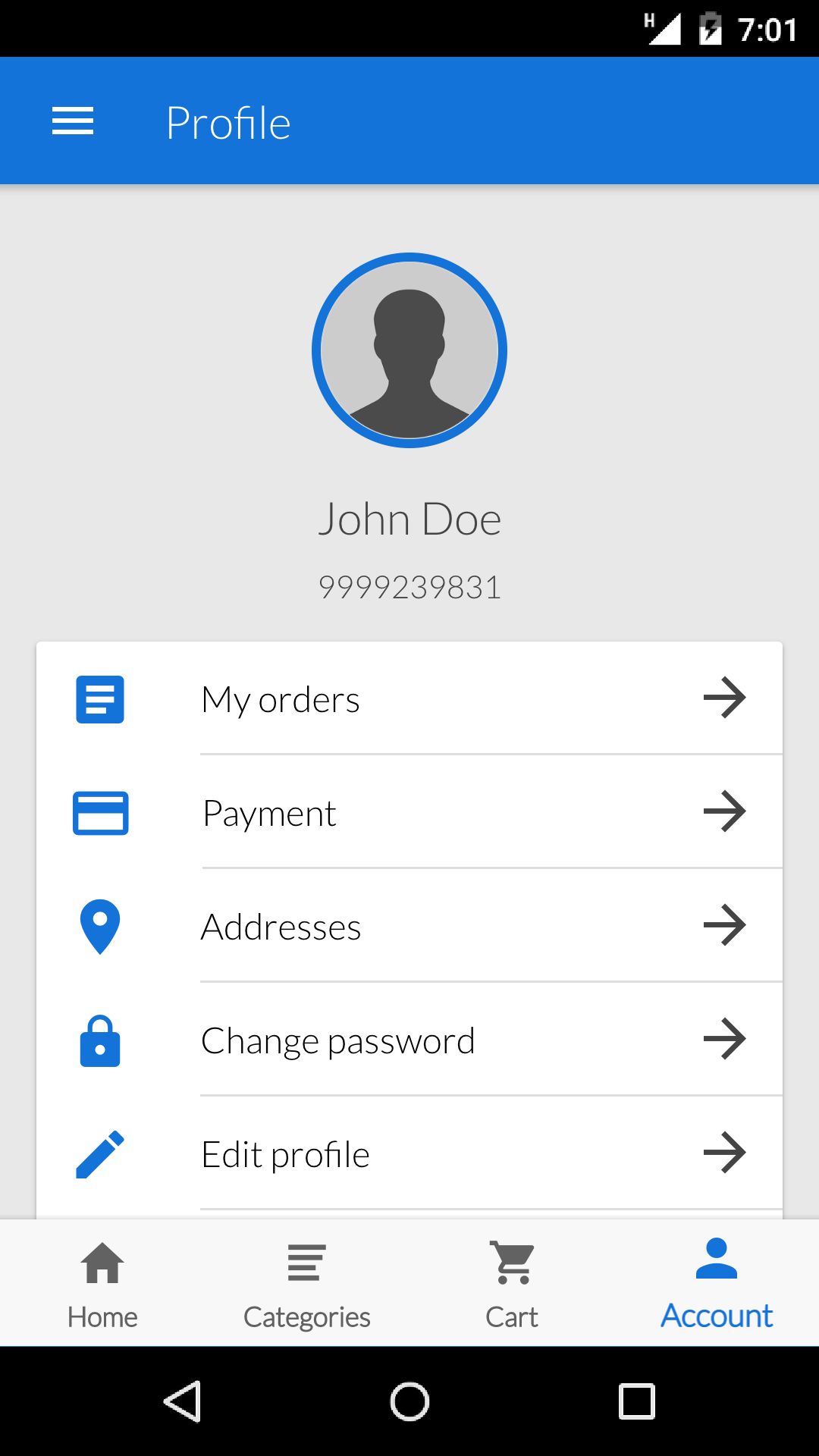819x1456 pixels.
Task: Open Change password
Action: pos(409,1040)
